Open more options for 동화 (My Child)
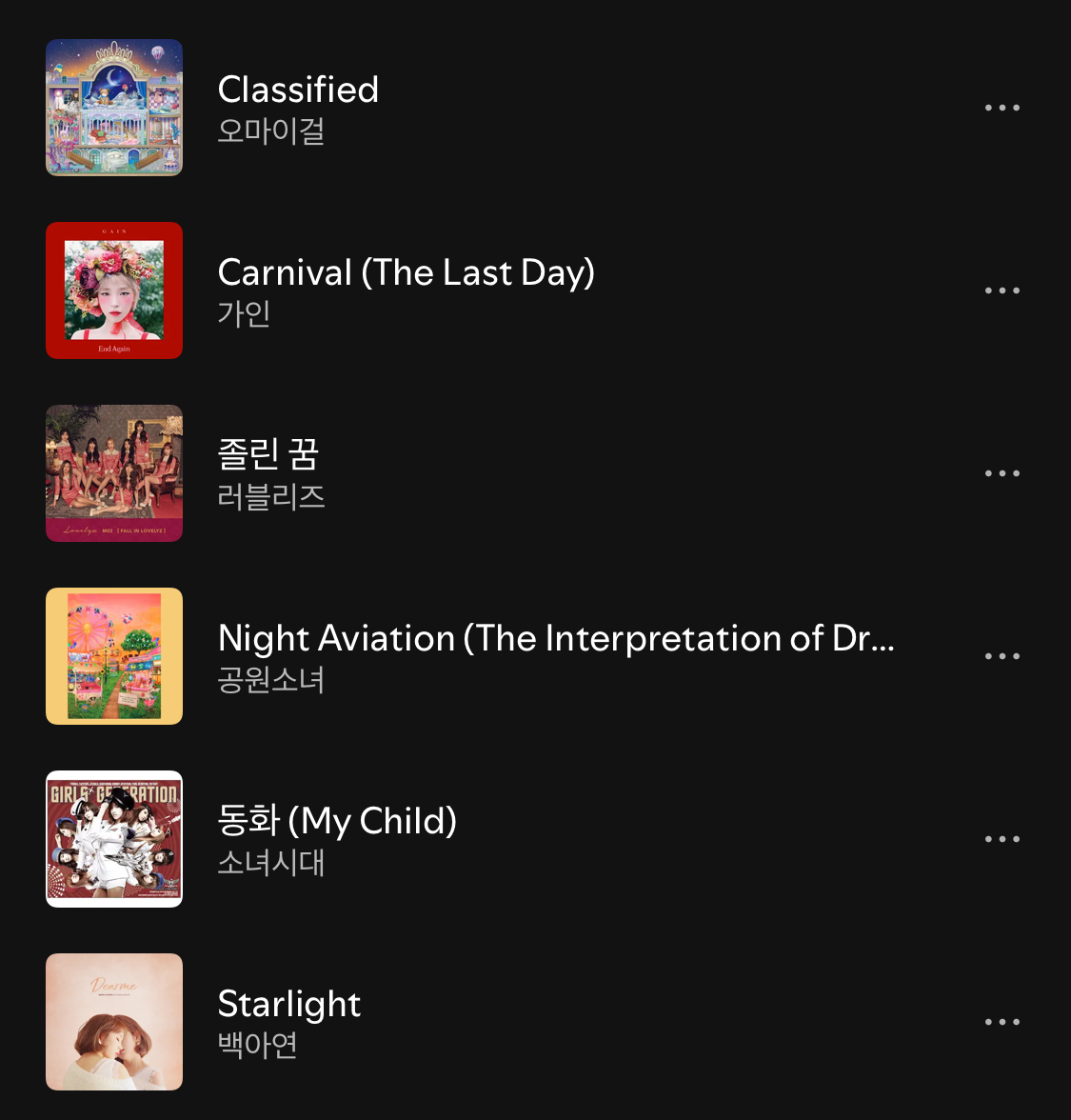 pyautogui.click(x=1002, y=839)
